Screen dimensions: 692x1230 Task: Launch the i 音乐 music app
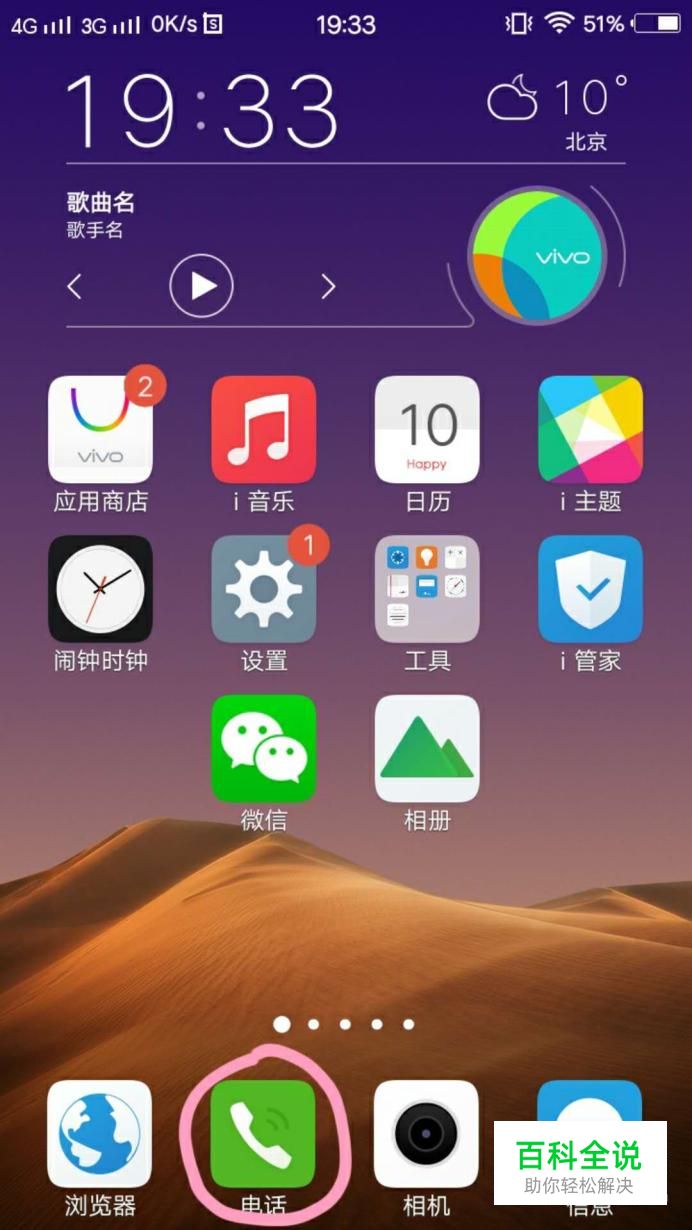pyautogui.click(x=264, y=430)
